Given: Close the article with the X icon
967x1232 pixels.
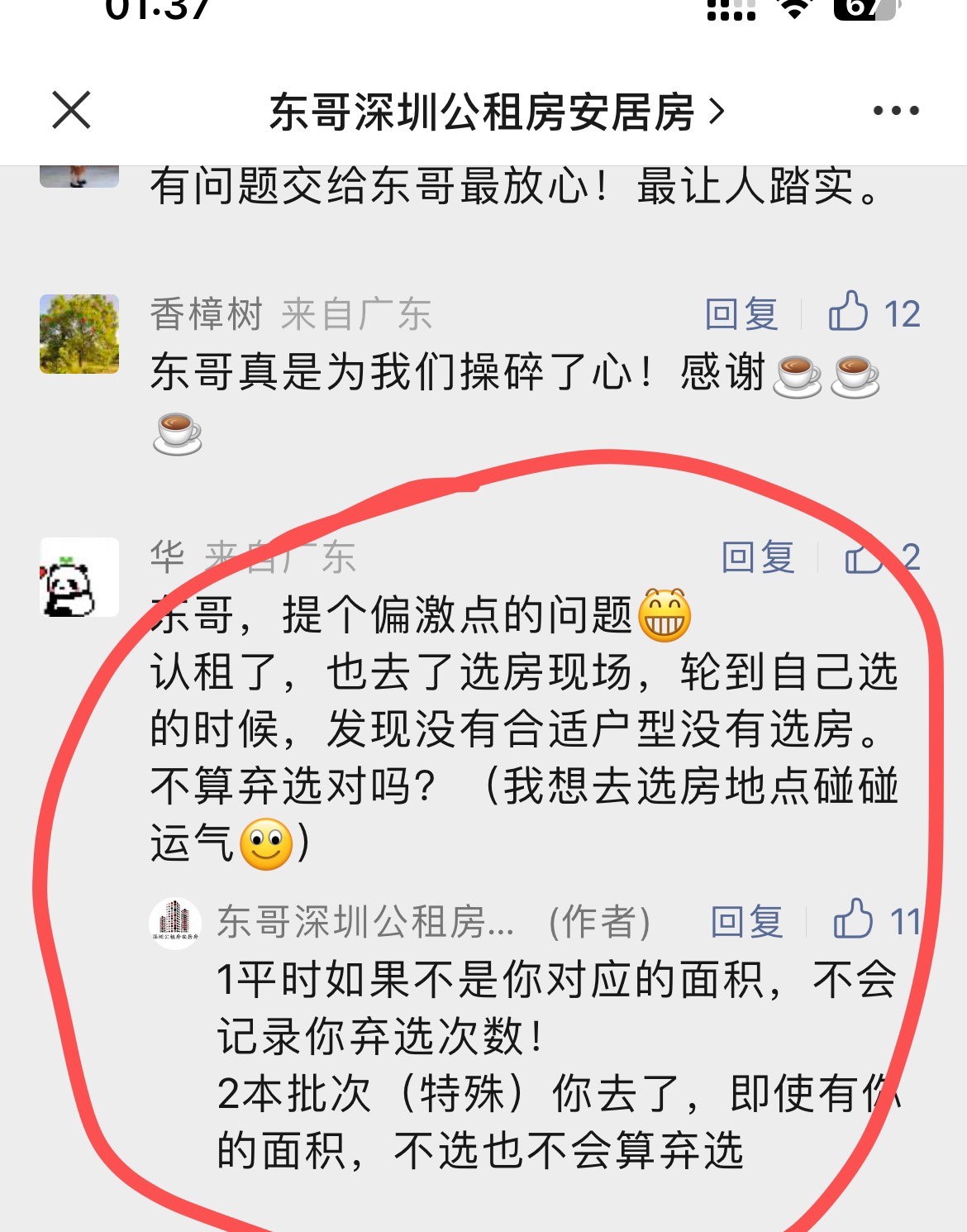Looking at the screenshot, I should tap(71, 110).
